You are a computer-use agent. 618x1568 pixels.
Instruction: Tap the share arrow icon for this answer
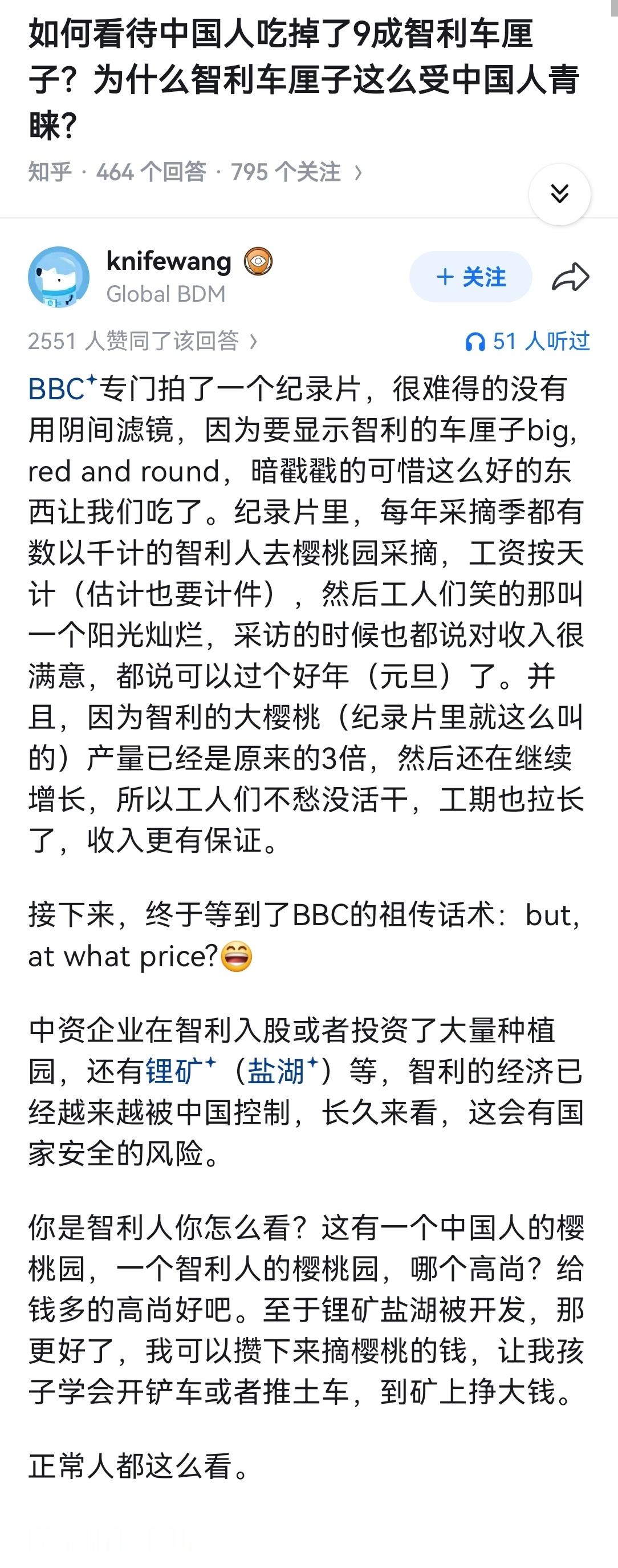pos(572,276)
